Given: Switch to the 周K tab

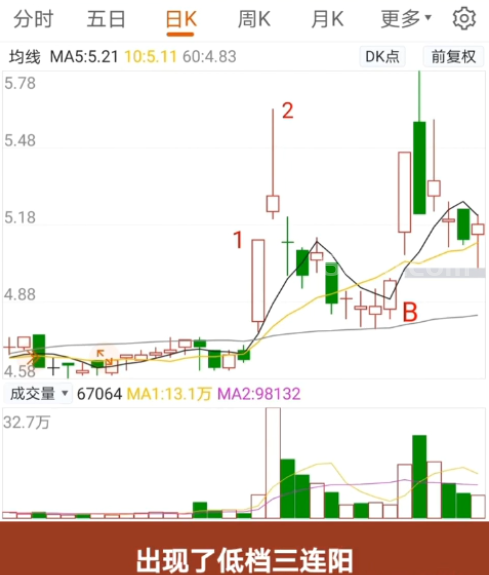Looking at the screenshot, I should pos(254,19).
